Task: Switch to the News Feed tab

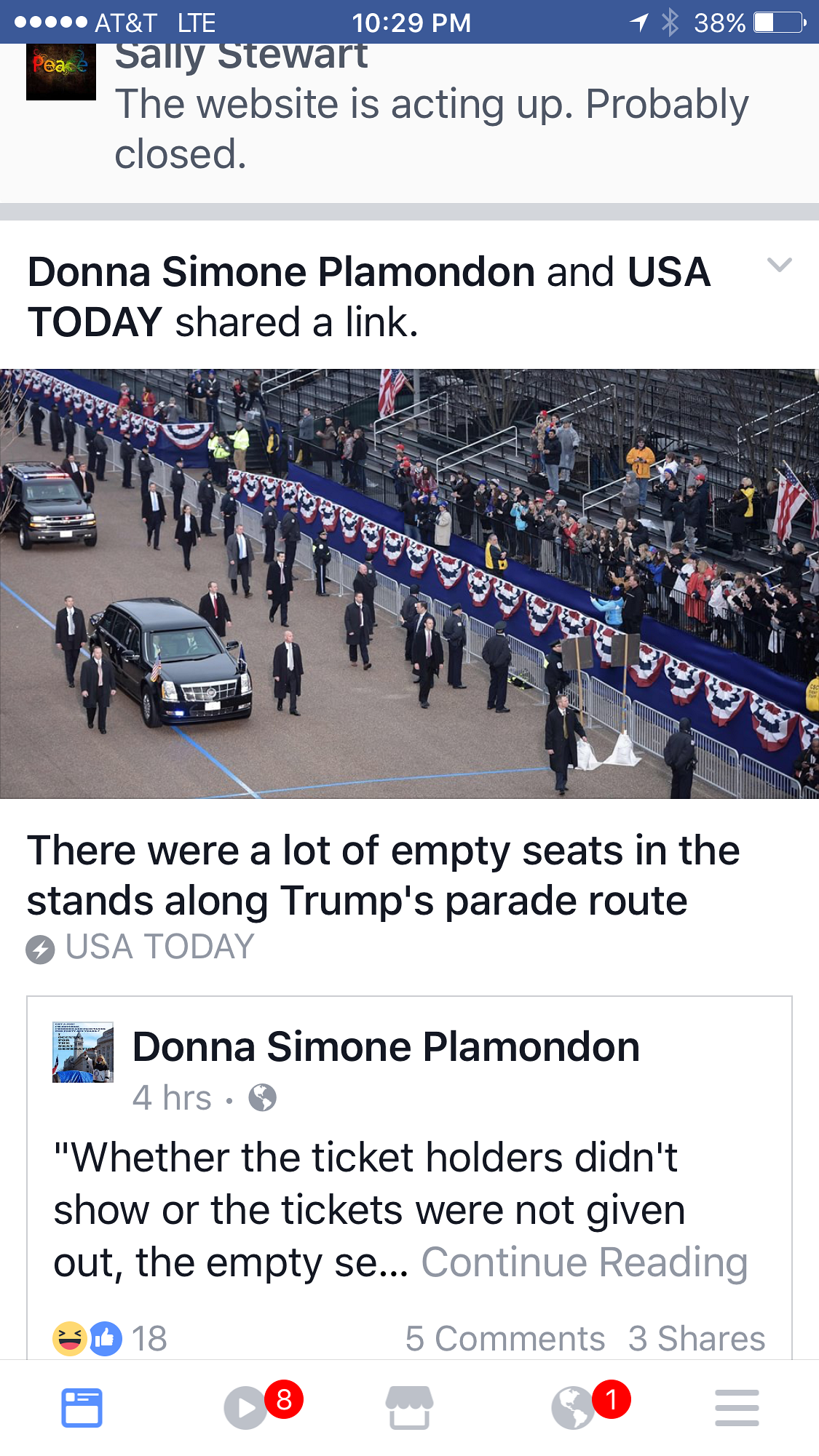Action: pos(82,1408)
